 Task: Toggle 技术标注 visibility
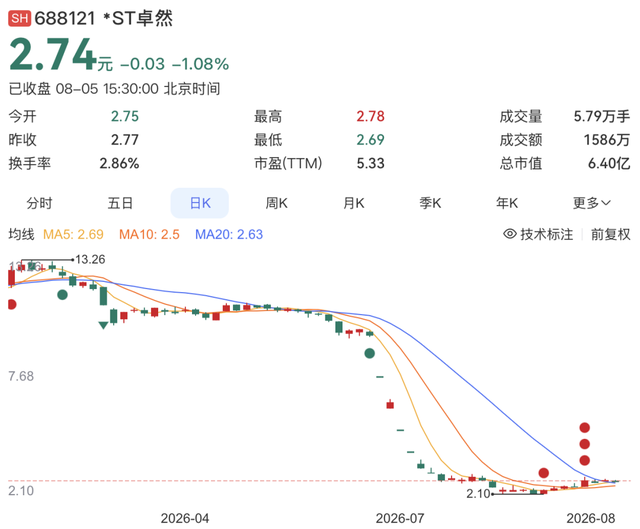[x=538, y=234]
